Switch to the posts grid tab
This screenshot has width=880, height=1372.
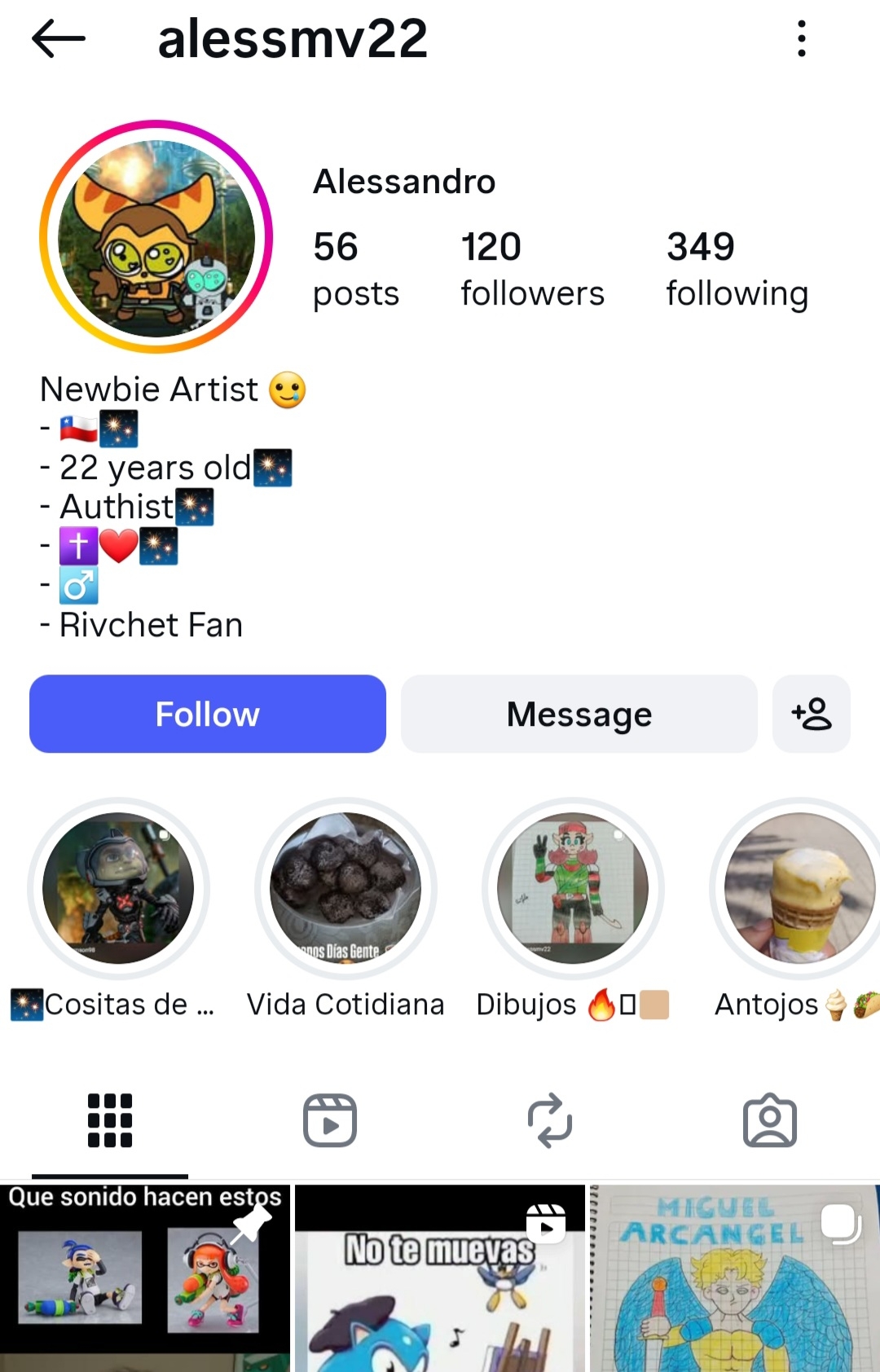(110, 1121)
